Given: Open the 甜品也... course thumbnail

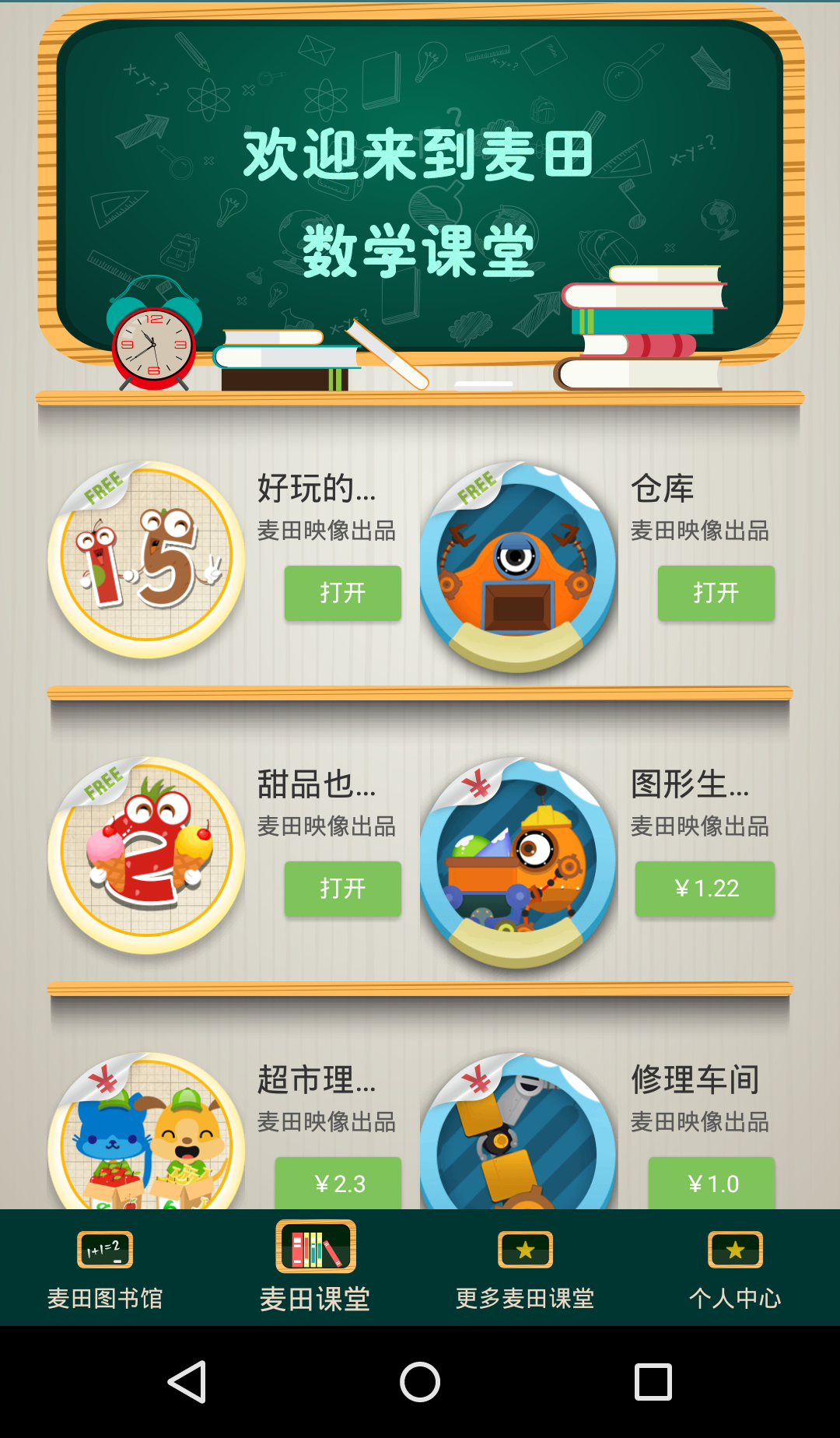Looking at the screenshot, I should 146,856.
